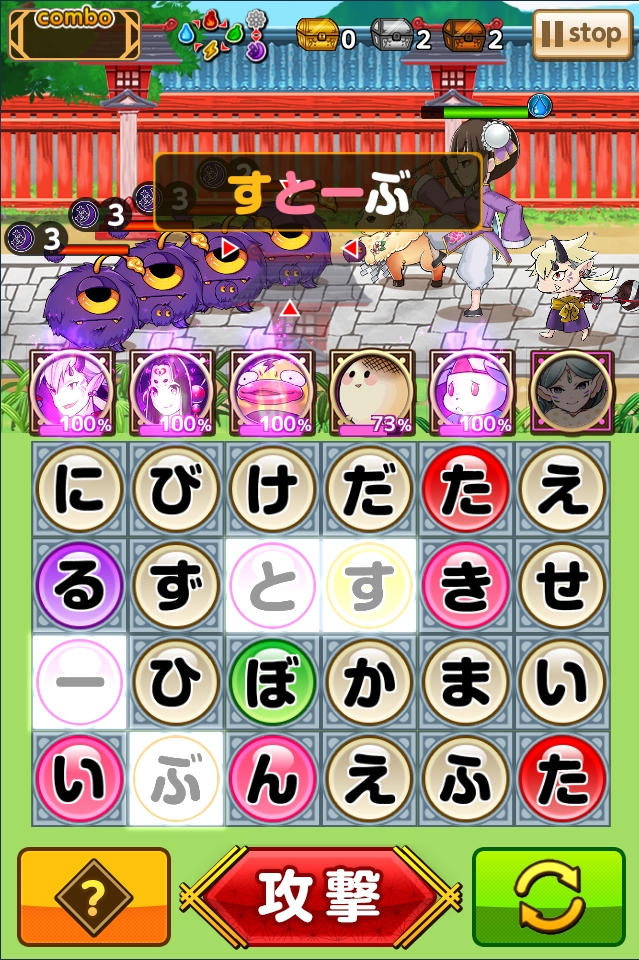Select the ひ tile
639x960 pixels.
(x=176, y=683)
